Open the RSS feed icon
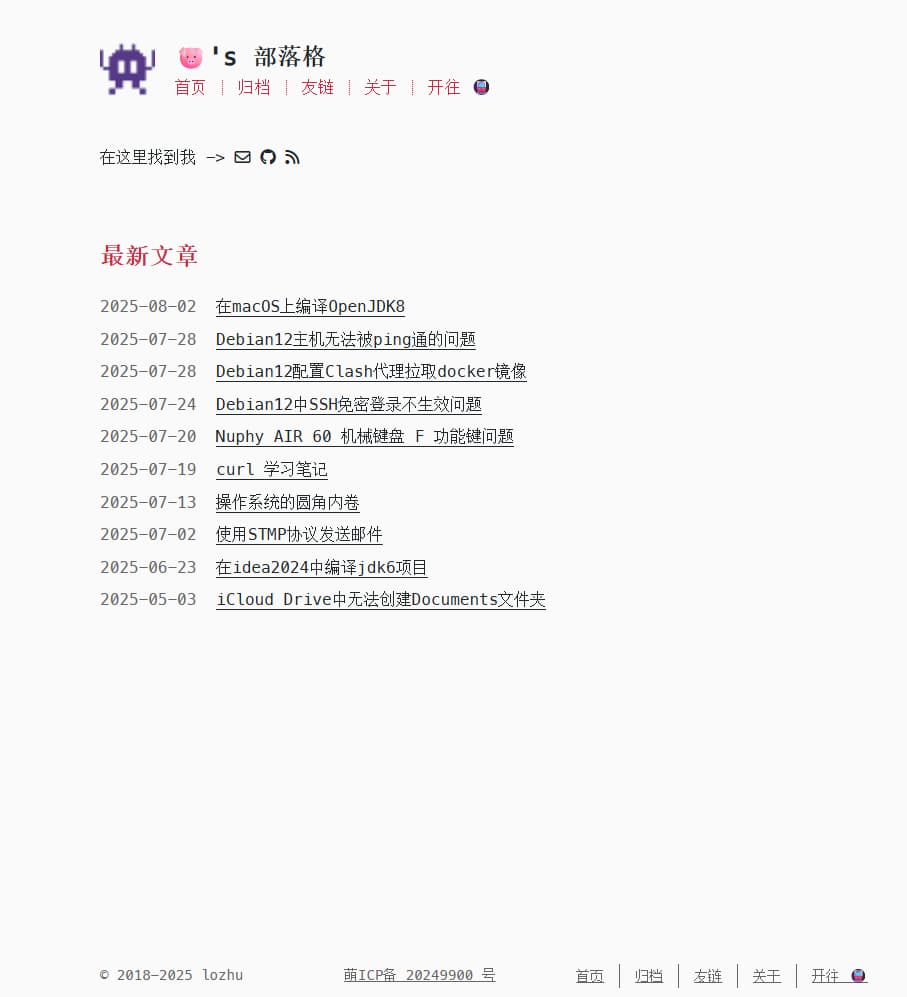The image size is (907, 997). [292, 157]
